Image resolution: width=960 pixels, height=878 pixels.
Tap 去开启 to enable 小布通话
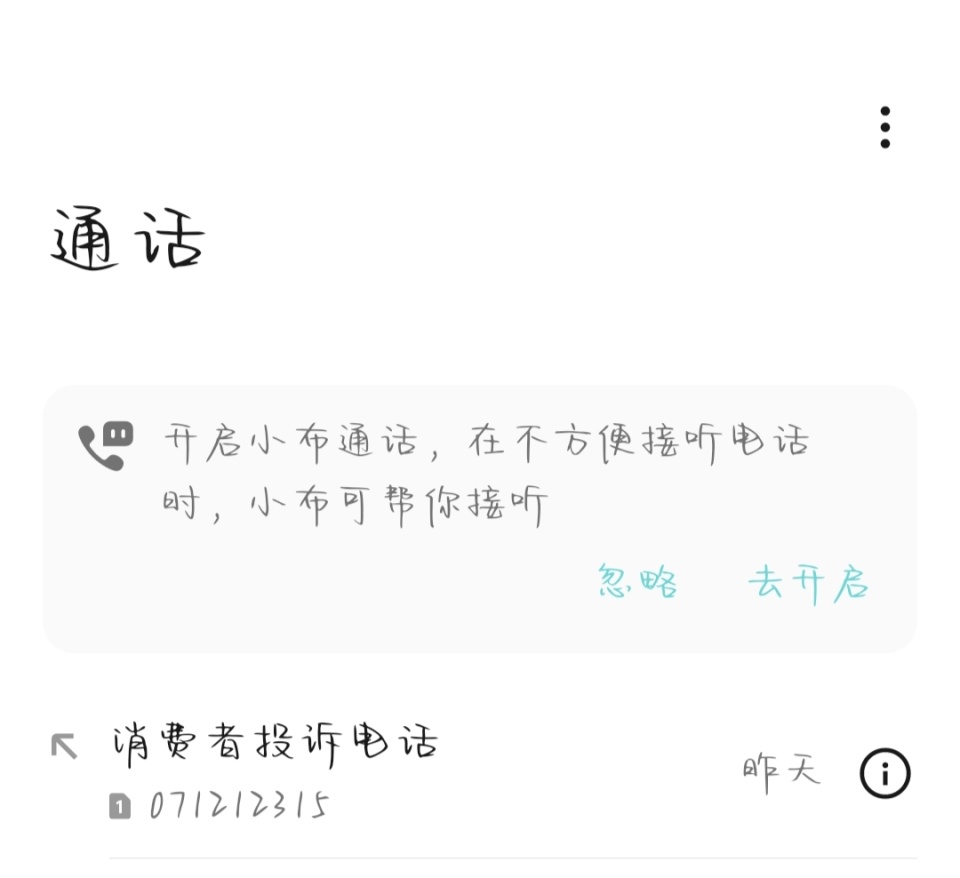[x=808, y=583]
